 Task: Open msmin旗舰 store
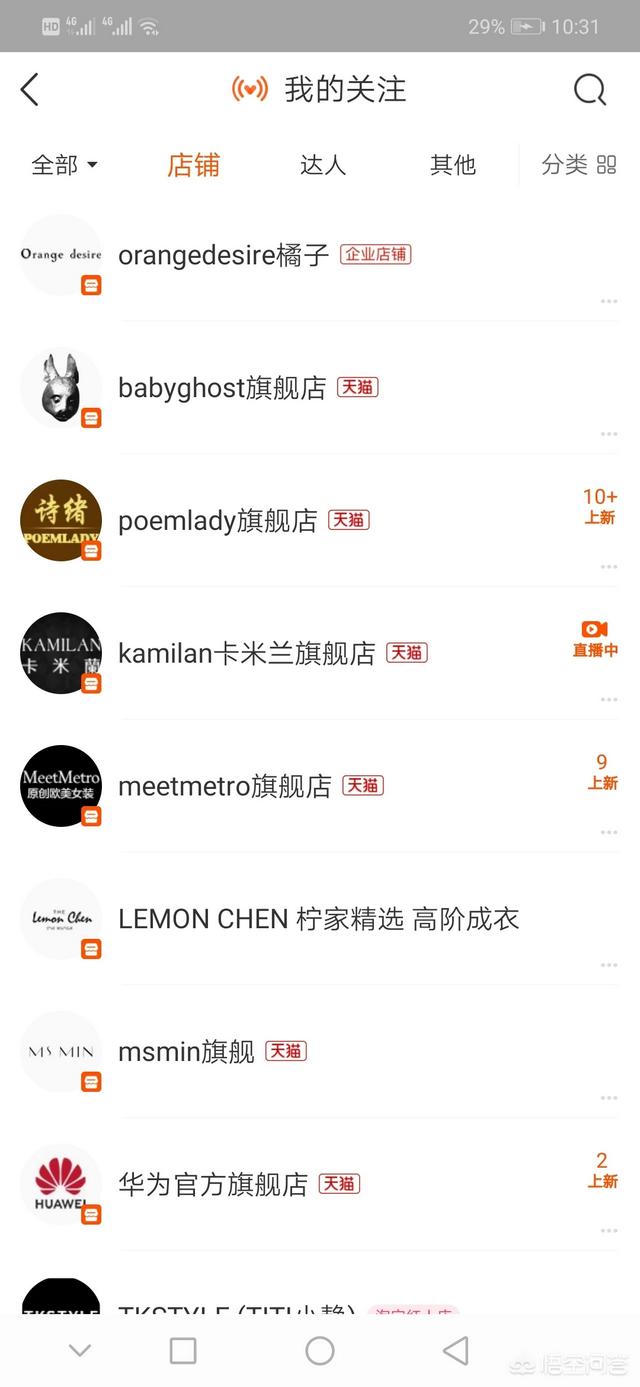coord(320,1052)
